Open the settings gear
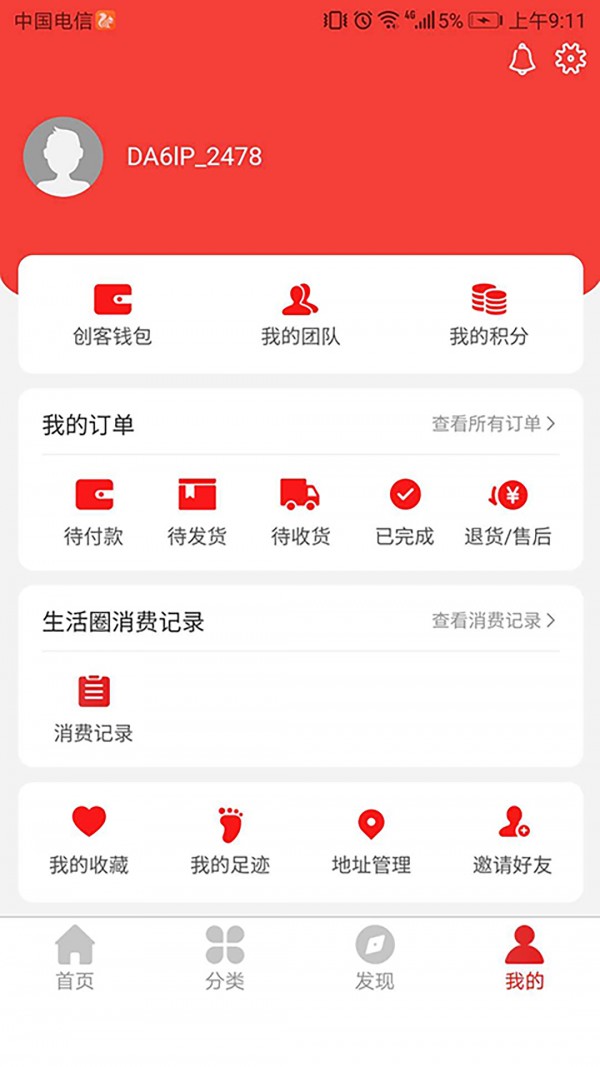 pos(570,58)
